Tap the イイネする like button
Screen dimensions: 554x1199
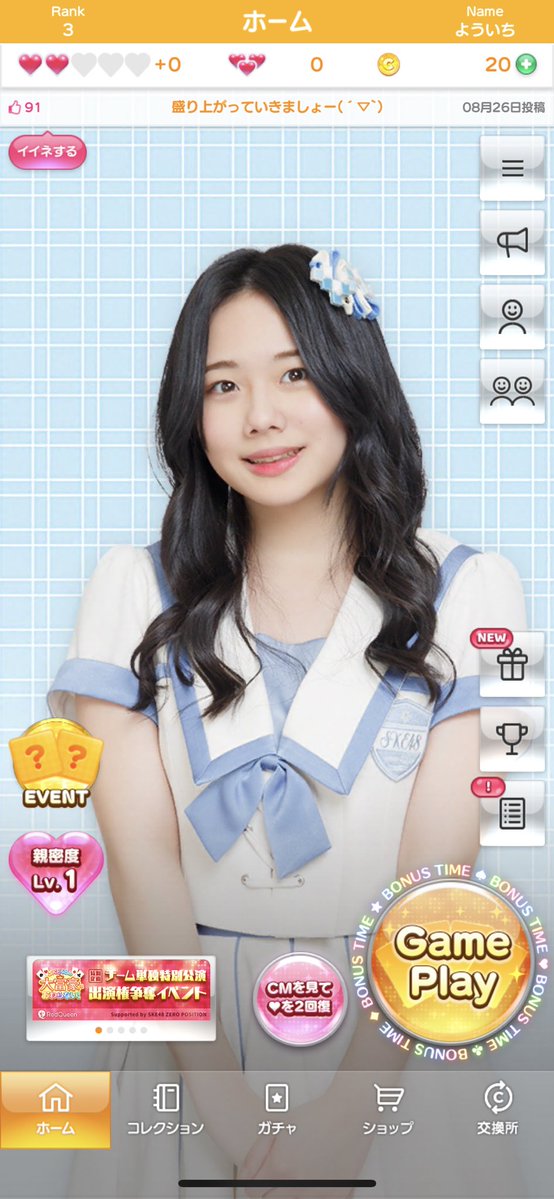pos(47,152)
